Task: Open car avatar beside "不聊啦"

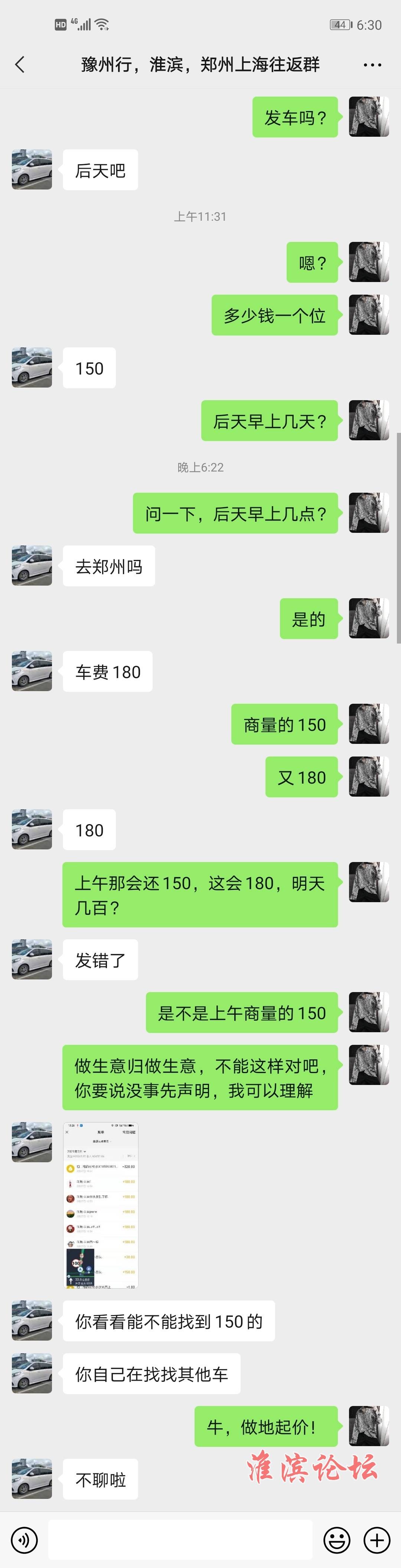Action: coord(32,1478)
